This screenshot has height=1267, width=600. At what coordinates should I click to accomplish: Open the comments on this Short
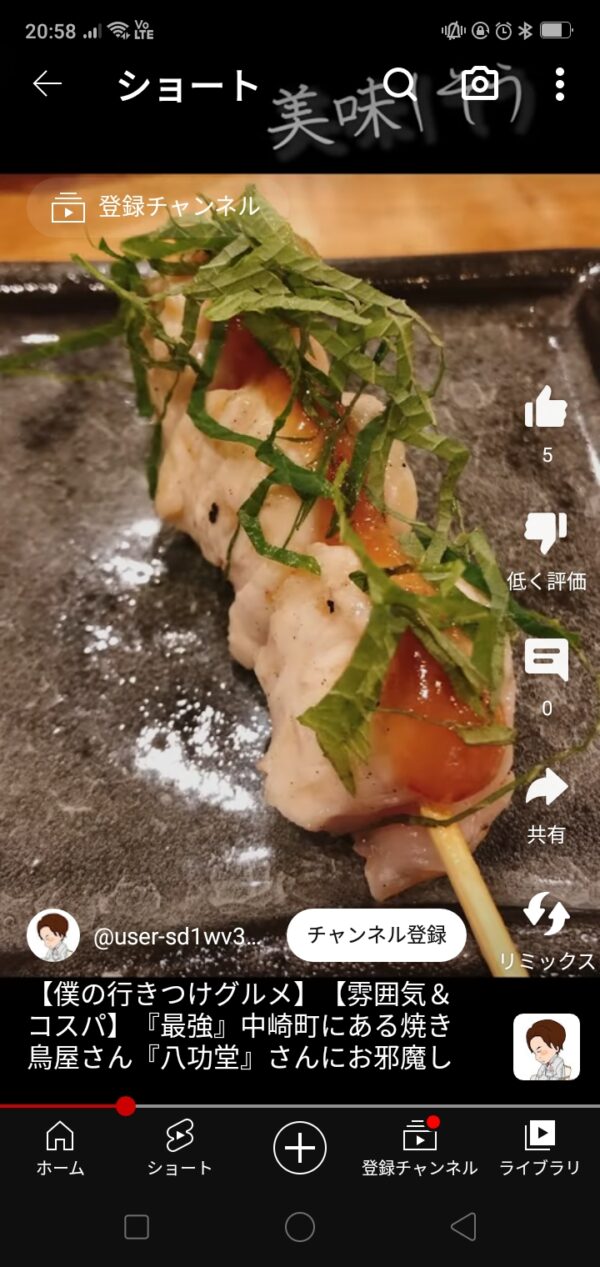[546, 662]
